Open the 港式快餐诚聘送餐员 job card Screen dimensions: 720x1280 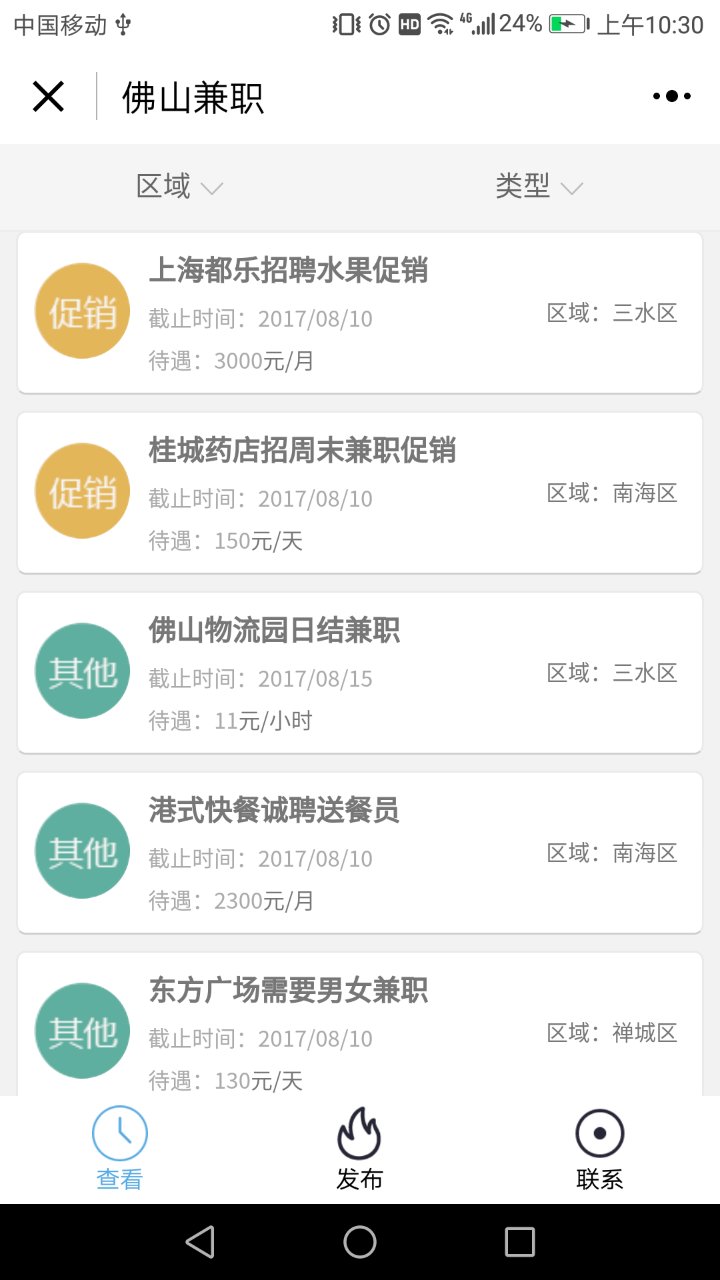(360, 853)
